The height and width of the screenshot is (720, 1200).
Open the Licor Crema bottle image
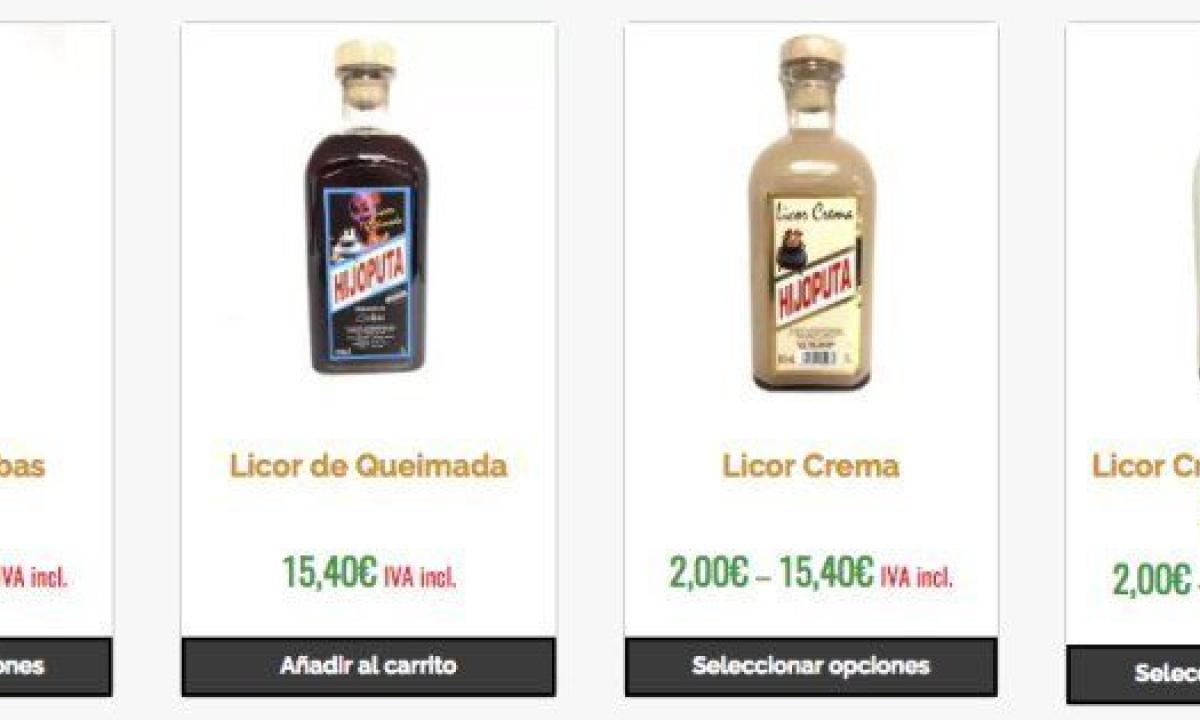[811, 215]
